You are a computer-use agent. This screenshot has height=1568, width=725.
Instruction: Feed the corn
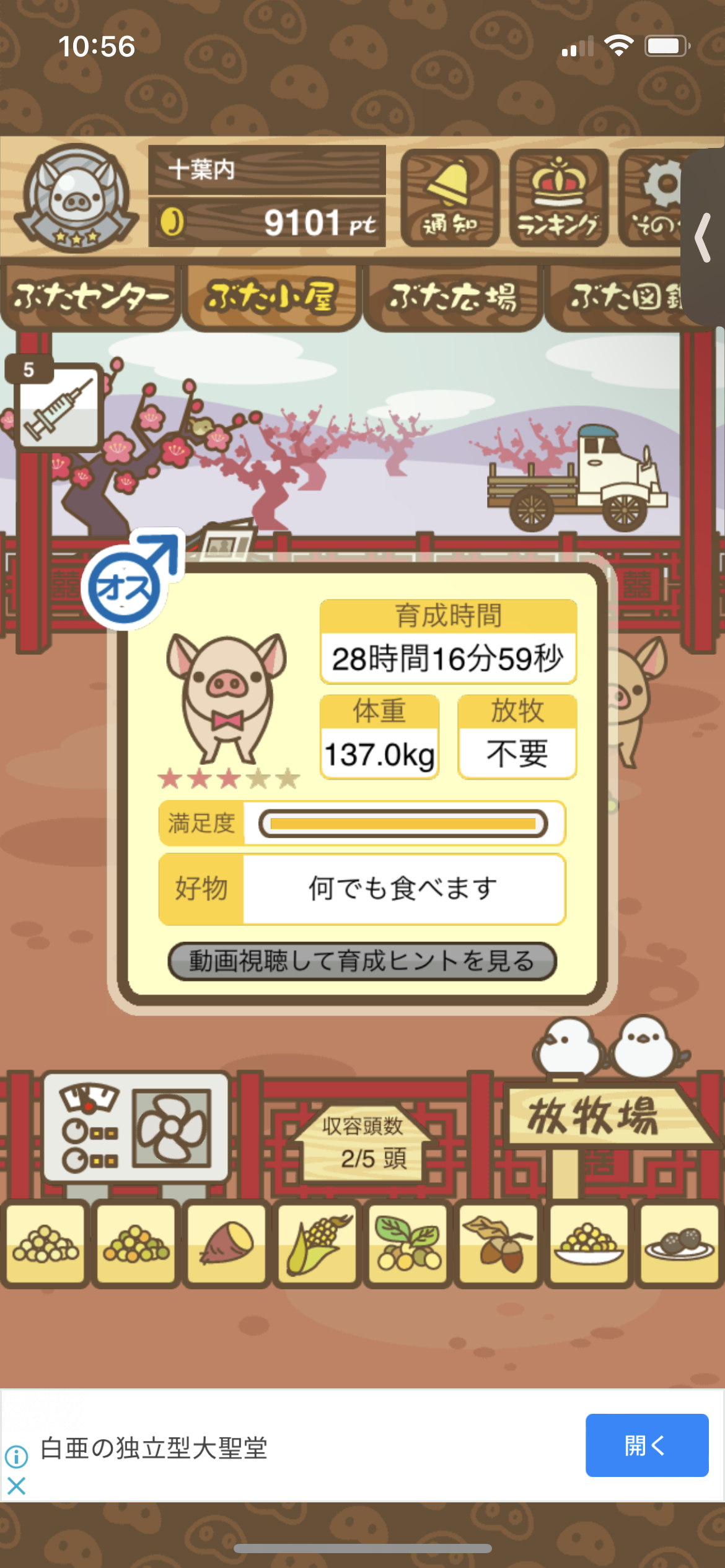point(317,1244)
